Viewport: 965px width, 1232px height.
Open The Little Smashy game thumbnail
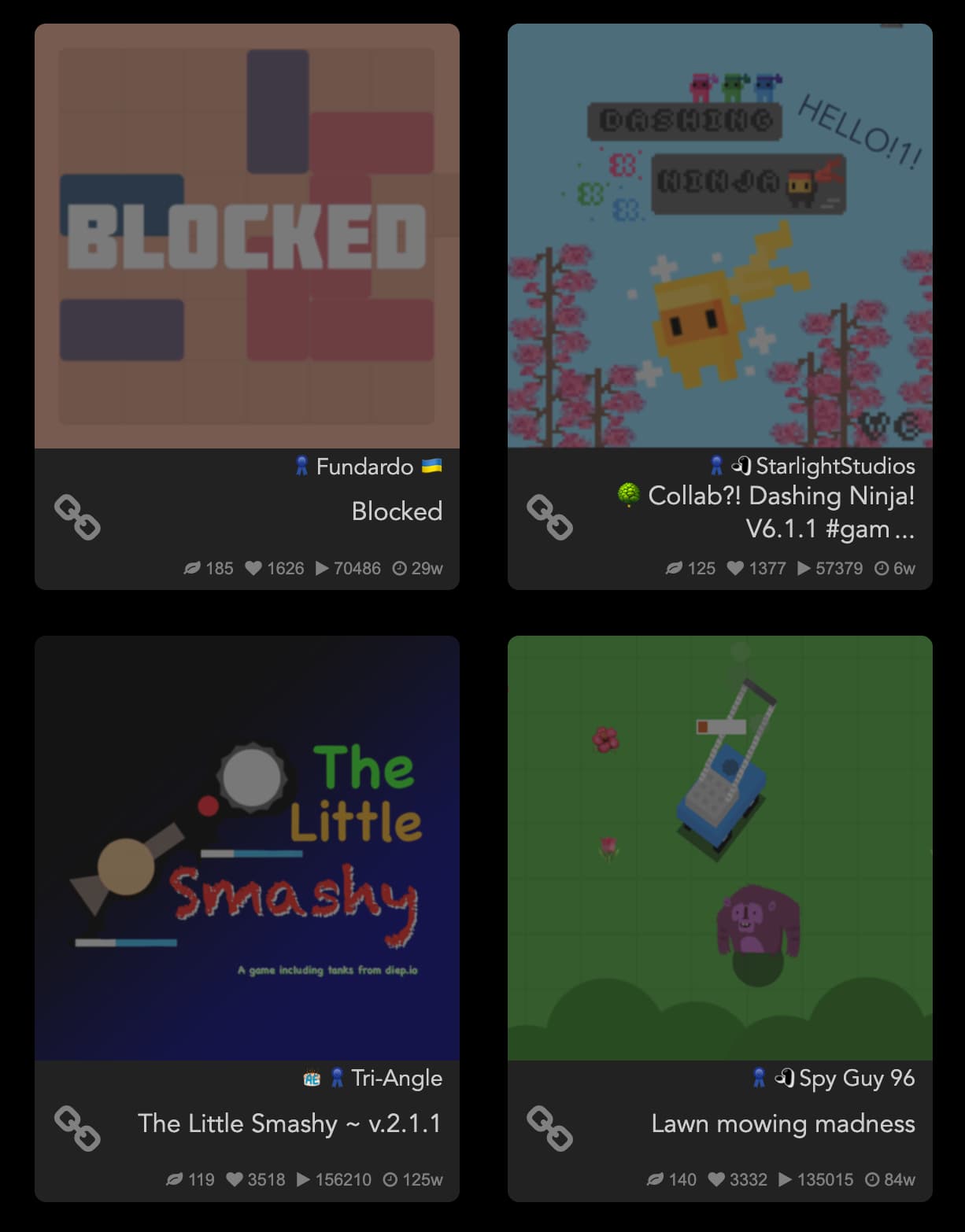(x=246, y=848)
